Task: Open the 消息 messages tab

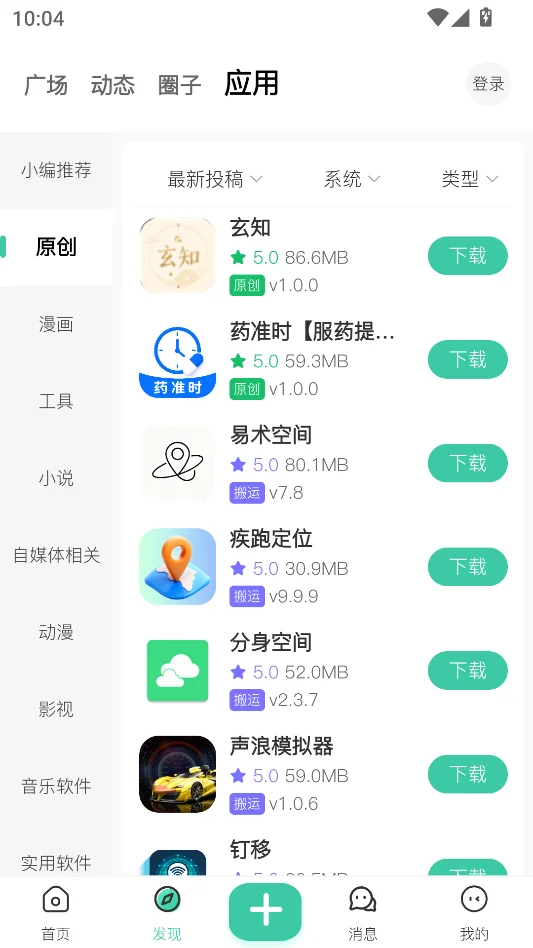Action: 363,913
